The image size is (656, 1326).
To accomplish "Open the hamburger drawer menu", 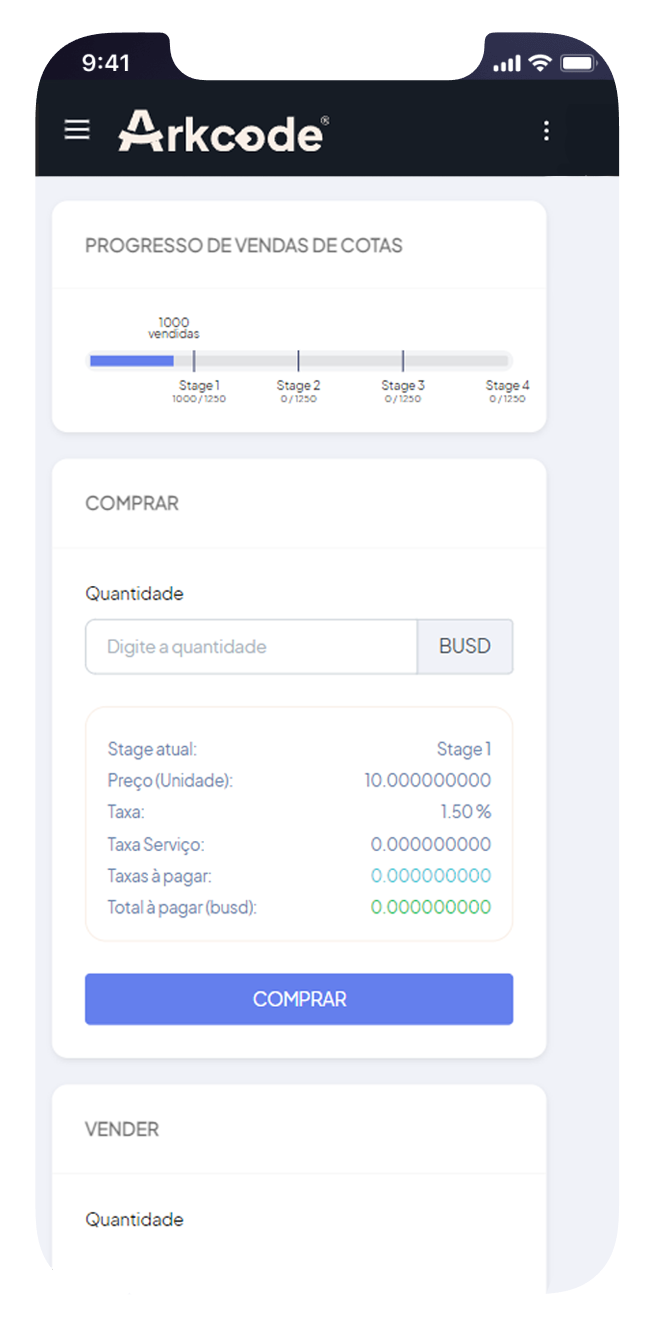I will [x=77, y=130].
